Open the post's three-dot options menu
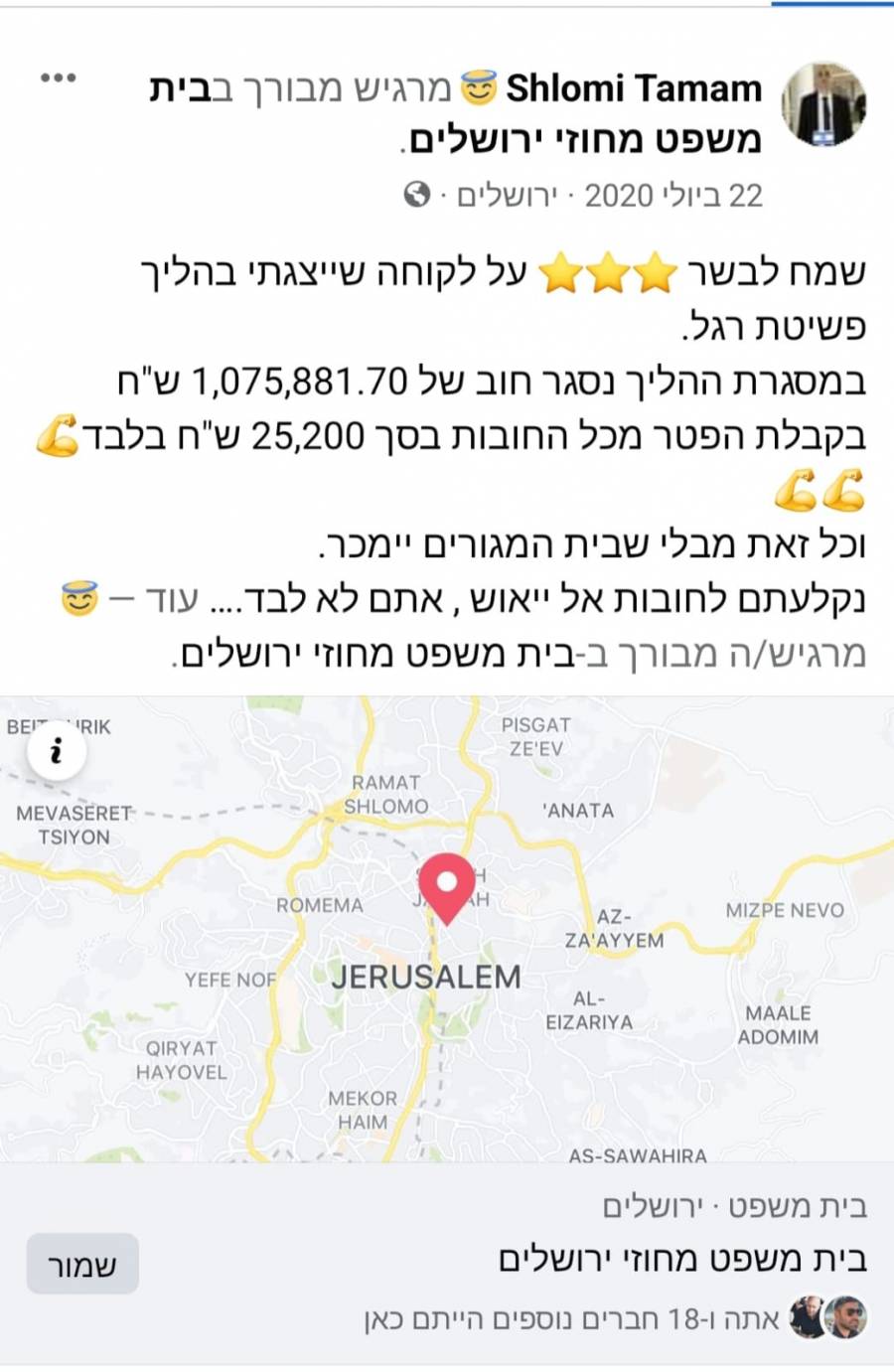This screenshot has height=1372, width=894. pyautogui.click(x=58, y=78)
